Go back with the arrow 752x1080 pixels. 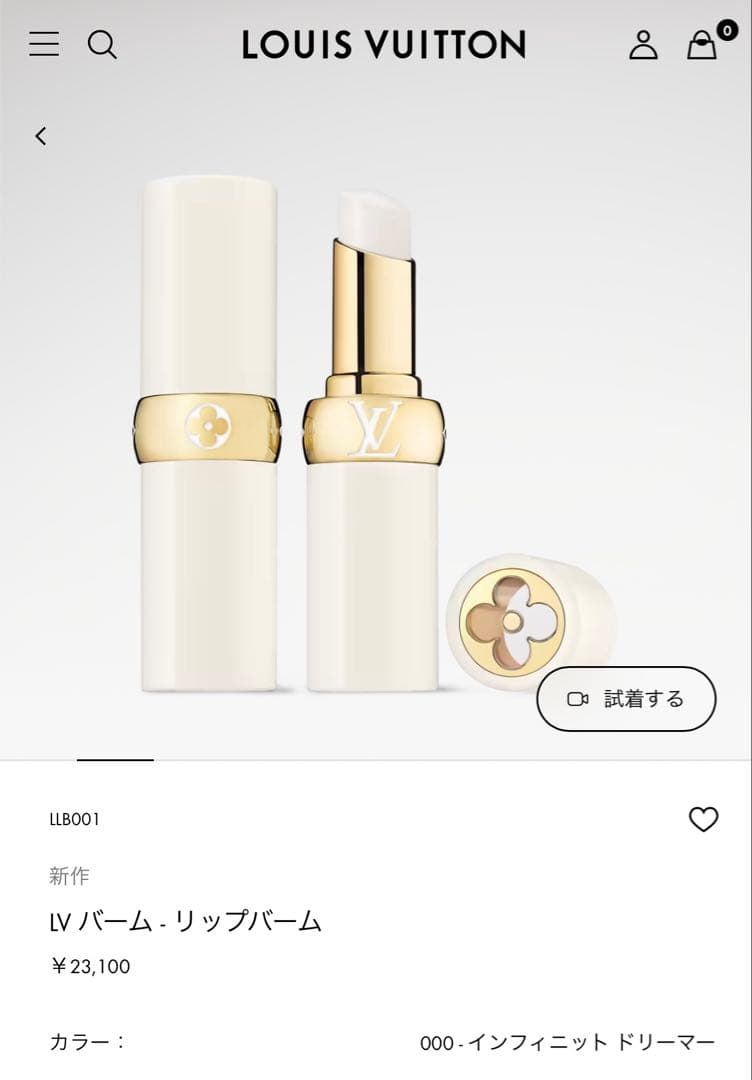click(41, 136)
